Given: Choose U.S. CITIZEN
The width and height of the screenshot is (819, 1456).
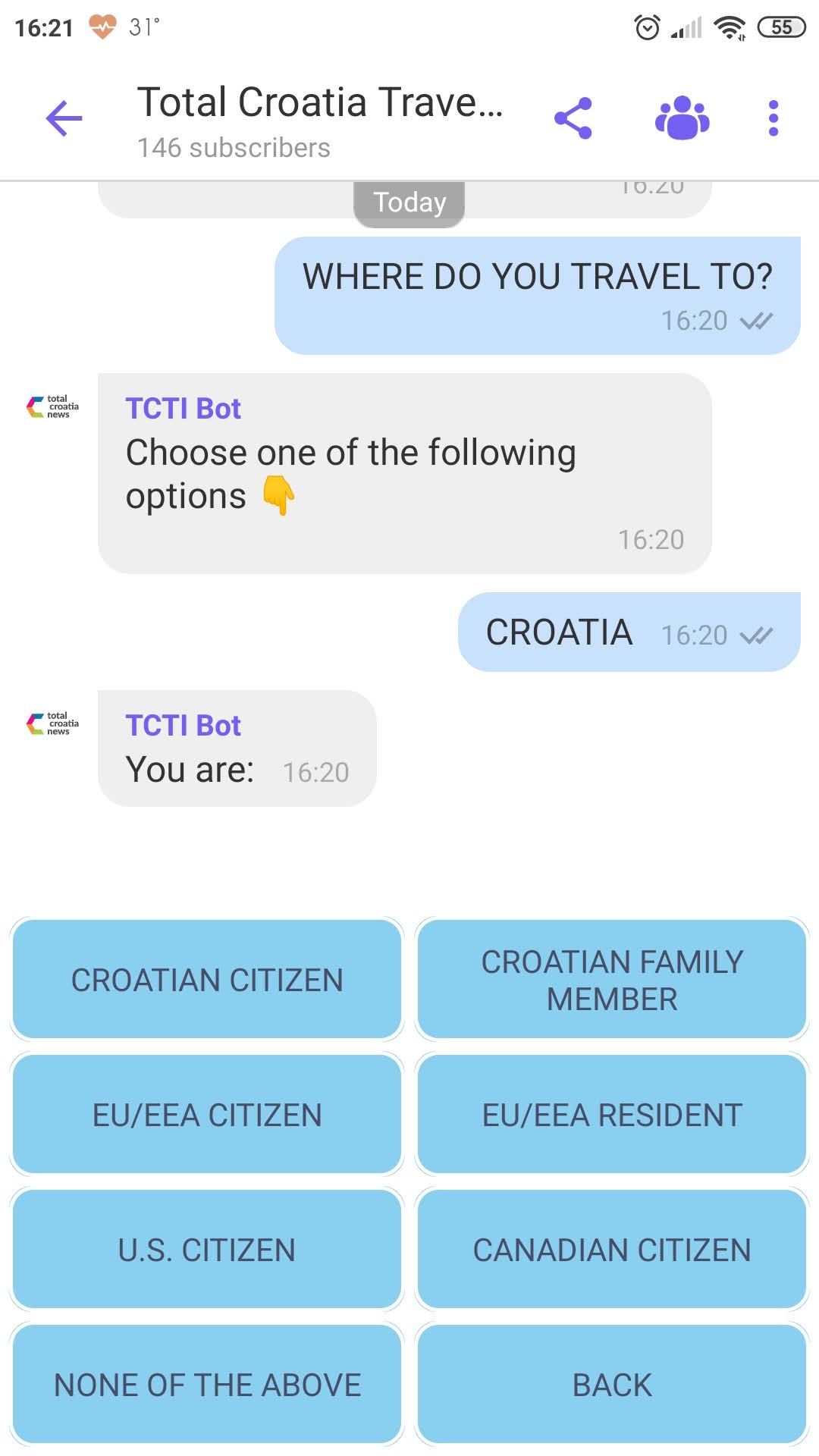Looking at the screenshot, I should (x=207, y=1250).
